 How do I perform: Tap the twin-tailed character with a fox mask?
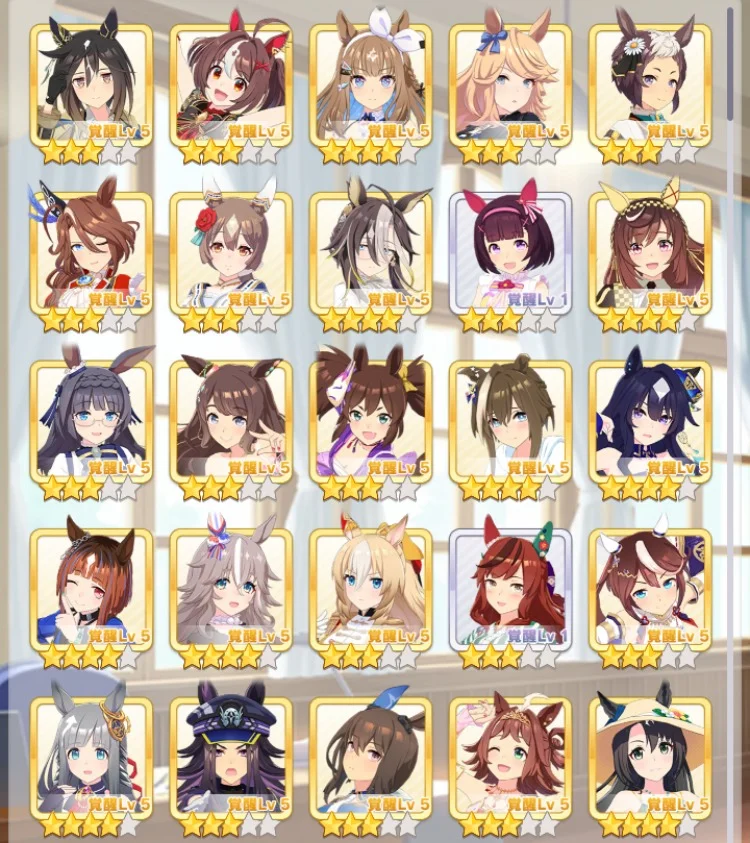coord(370,419)
